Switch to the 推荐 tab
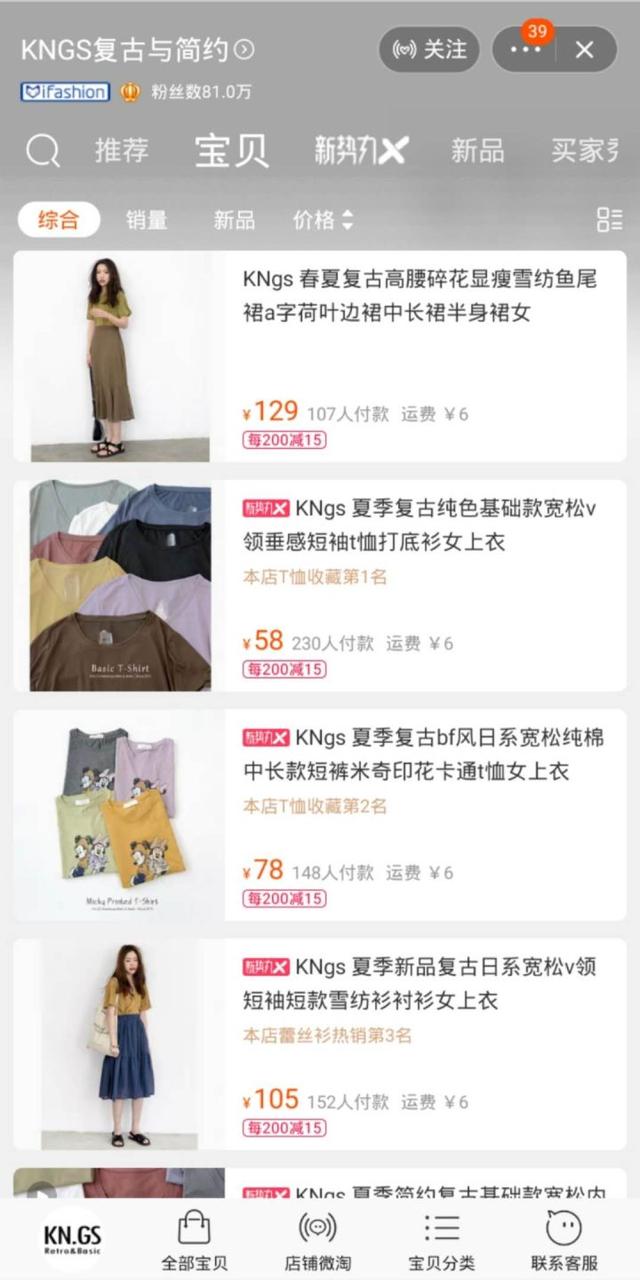This screenshot has width=640, height=1280. (122, 151)
